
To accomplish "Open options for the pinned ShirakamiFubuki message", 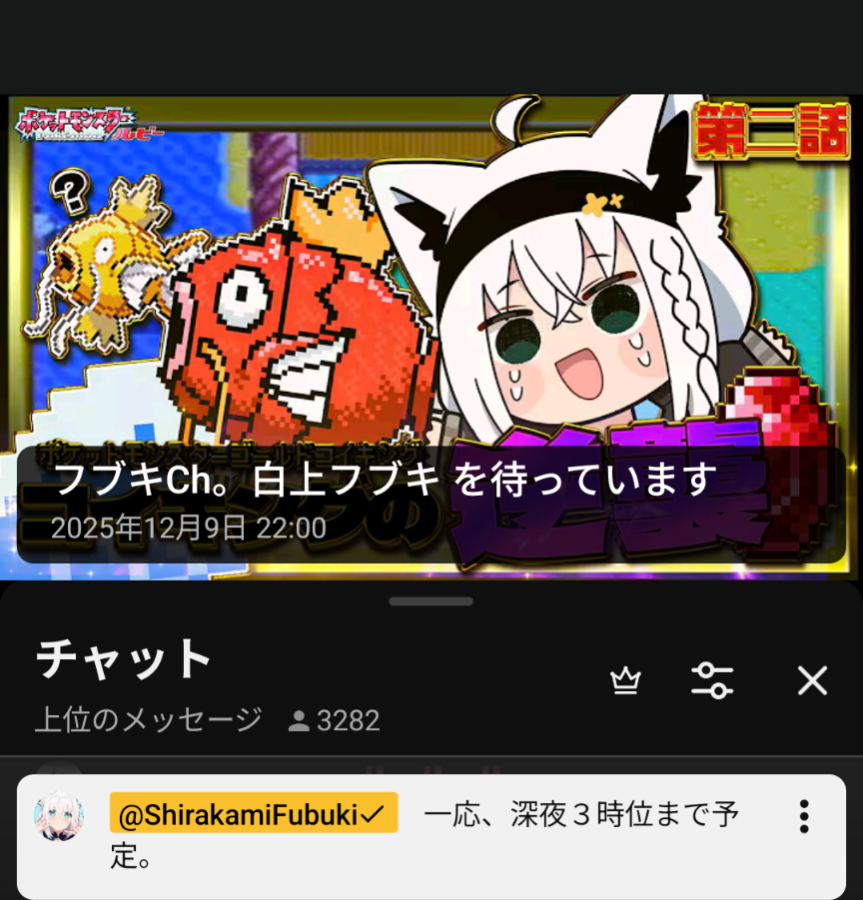I will [803, 816].
